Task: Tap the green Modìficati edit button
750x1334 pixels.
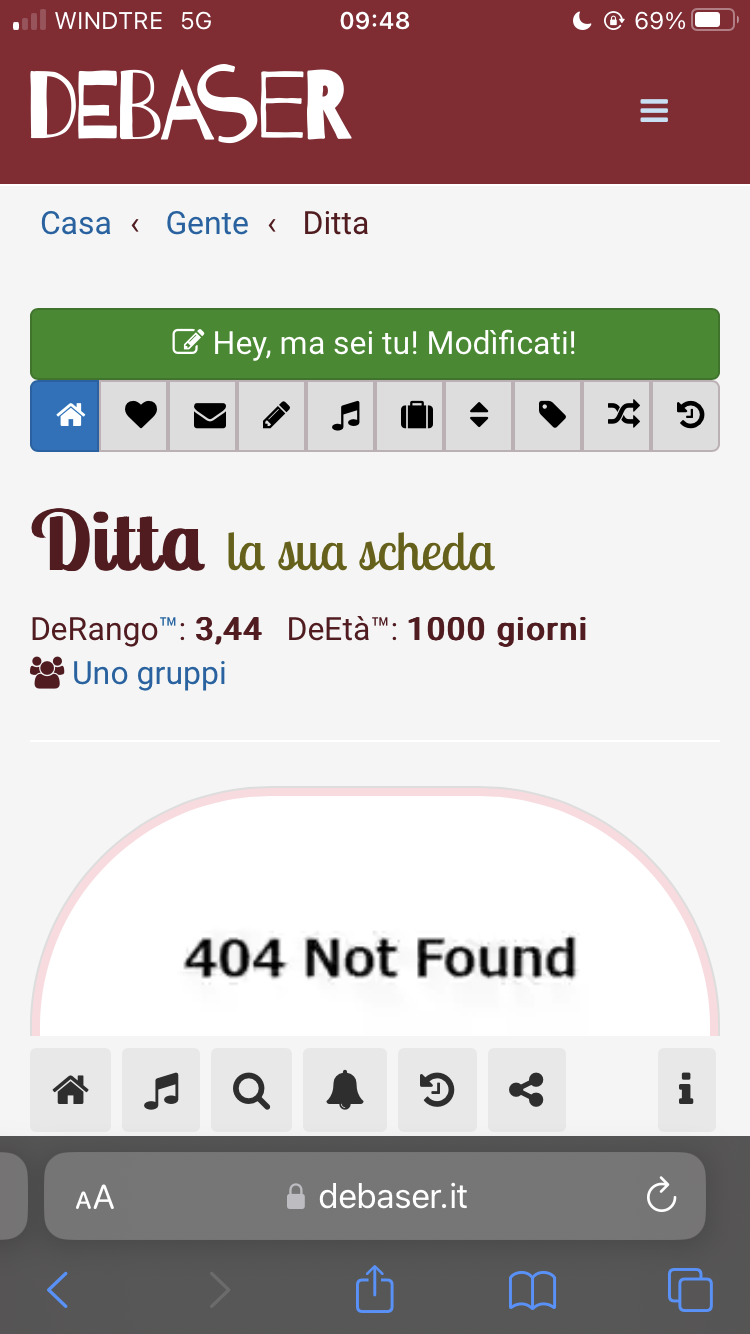Action: [375, 343]
